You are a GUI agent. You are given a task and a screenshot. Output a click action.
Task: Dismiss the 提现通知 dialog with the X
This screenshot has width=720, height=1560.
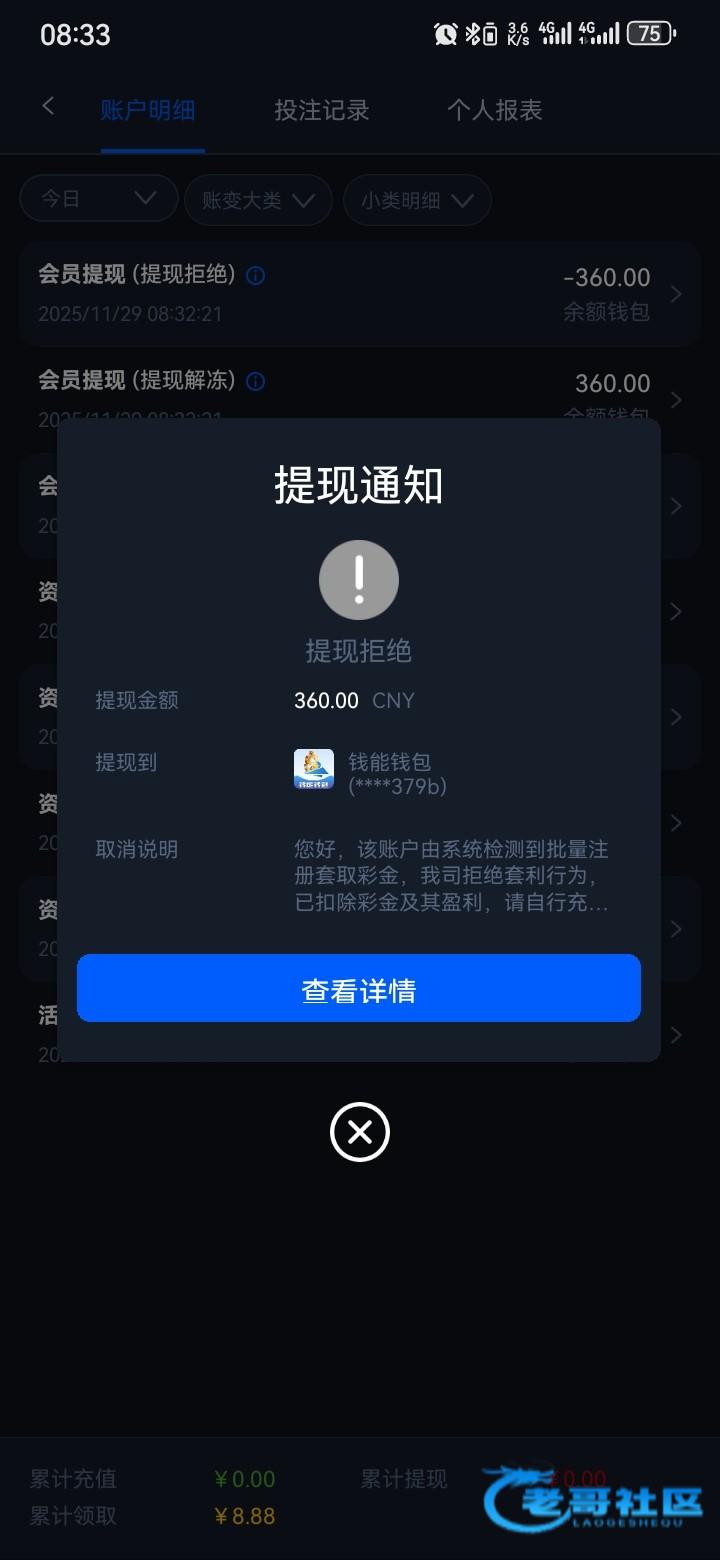tap(360, 1132)
